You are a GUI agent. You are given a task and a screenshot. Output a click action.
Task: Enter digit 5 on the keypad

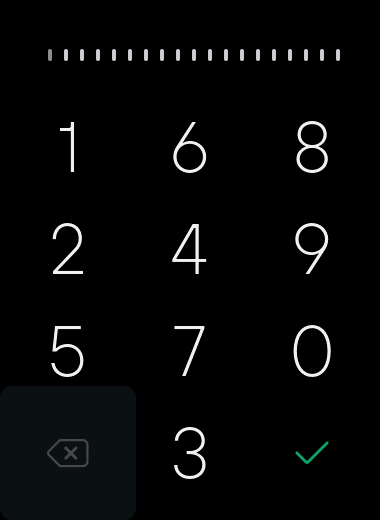[x=68, y=351]
